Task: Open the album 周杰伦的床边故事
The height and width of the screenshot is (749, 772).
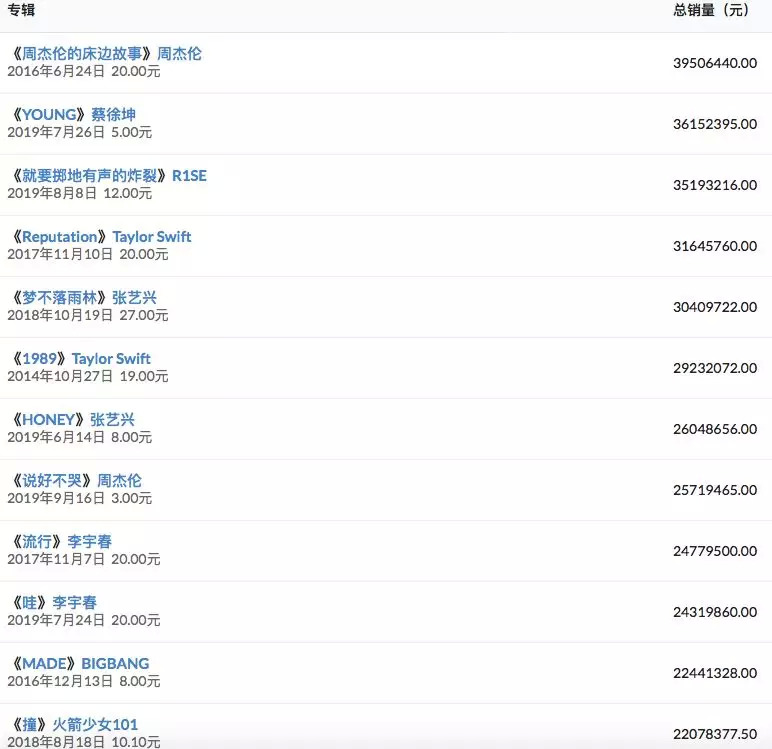Action: 82,54
